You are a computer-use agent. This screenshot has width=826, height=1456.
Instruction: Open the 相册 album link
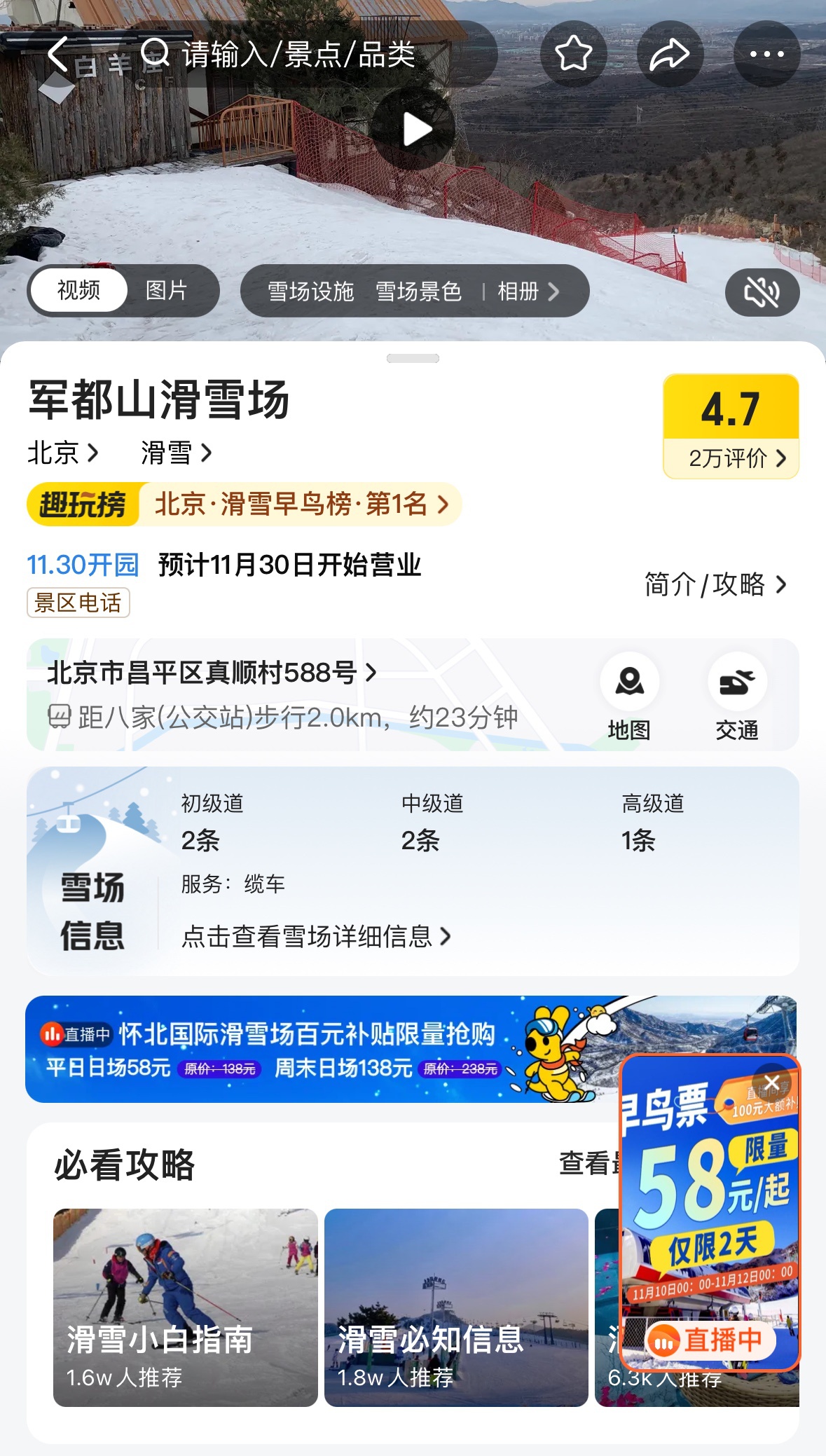point(528,291)
